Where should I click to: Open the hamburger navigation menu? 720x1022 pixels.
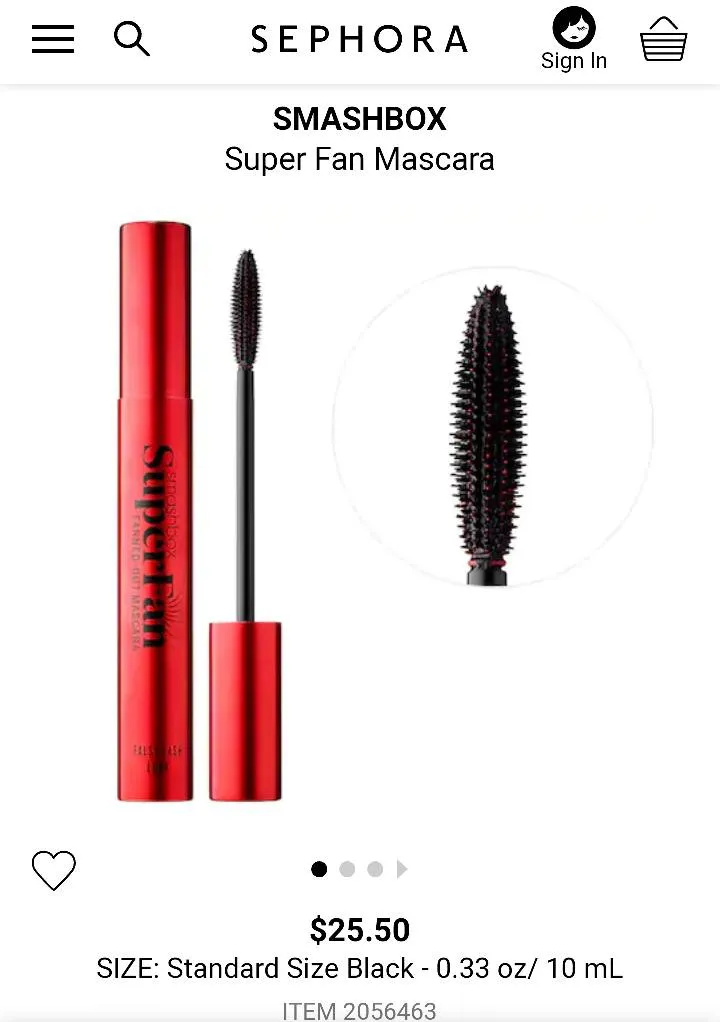click(x=53, y=39)
